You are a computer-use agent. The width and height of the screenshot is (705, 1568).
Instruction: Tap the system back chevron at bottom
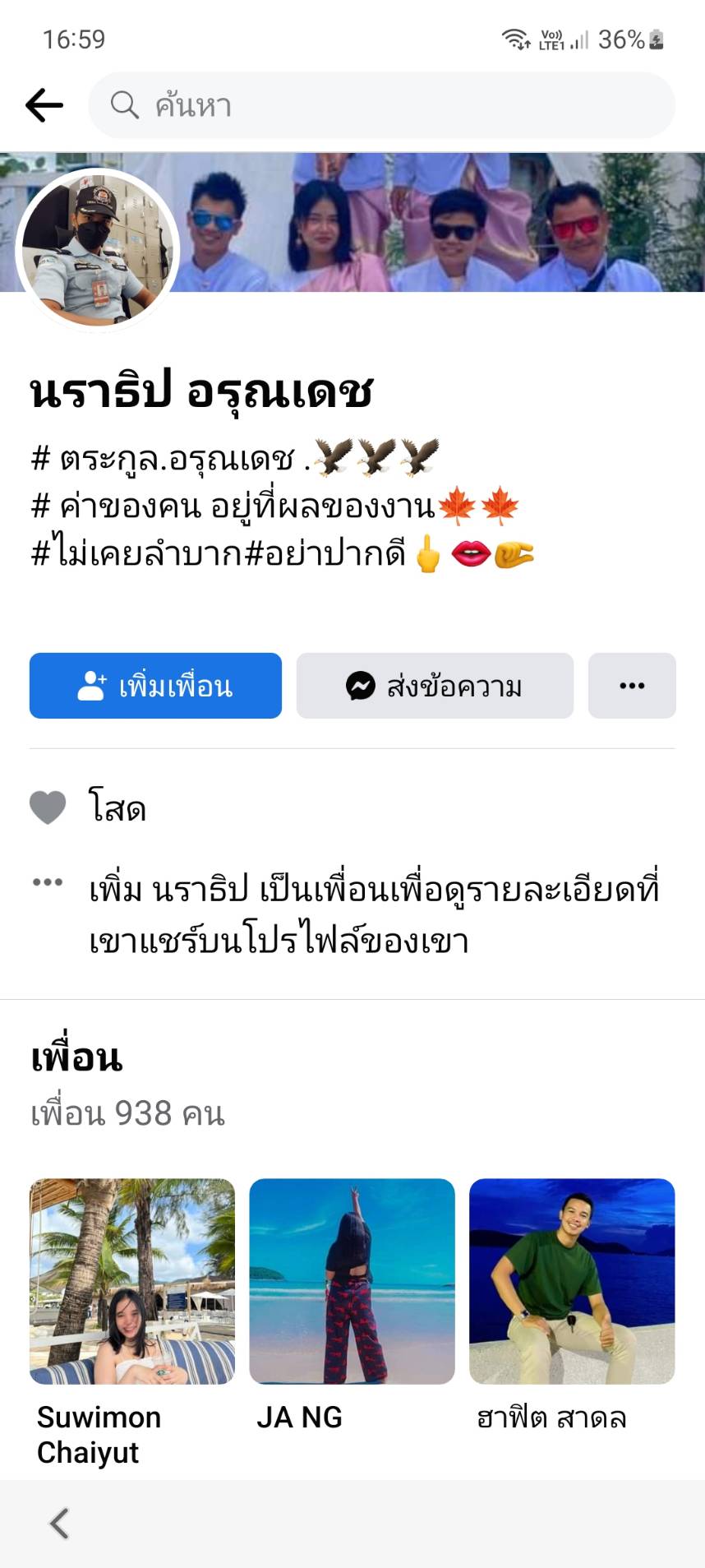click(x=59, y=1523)
